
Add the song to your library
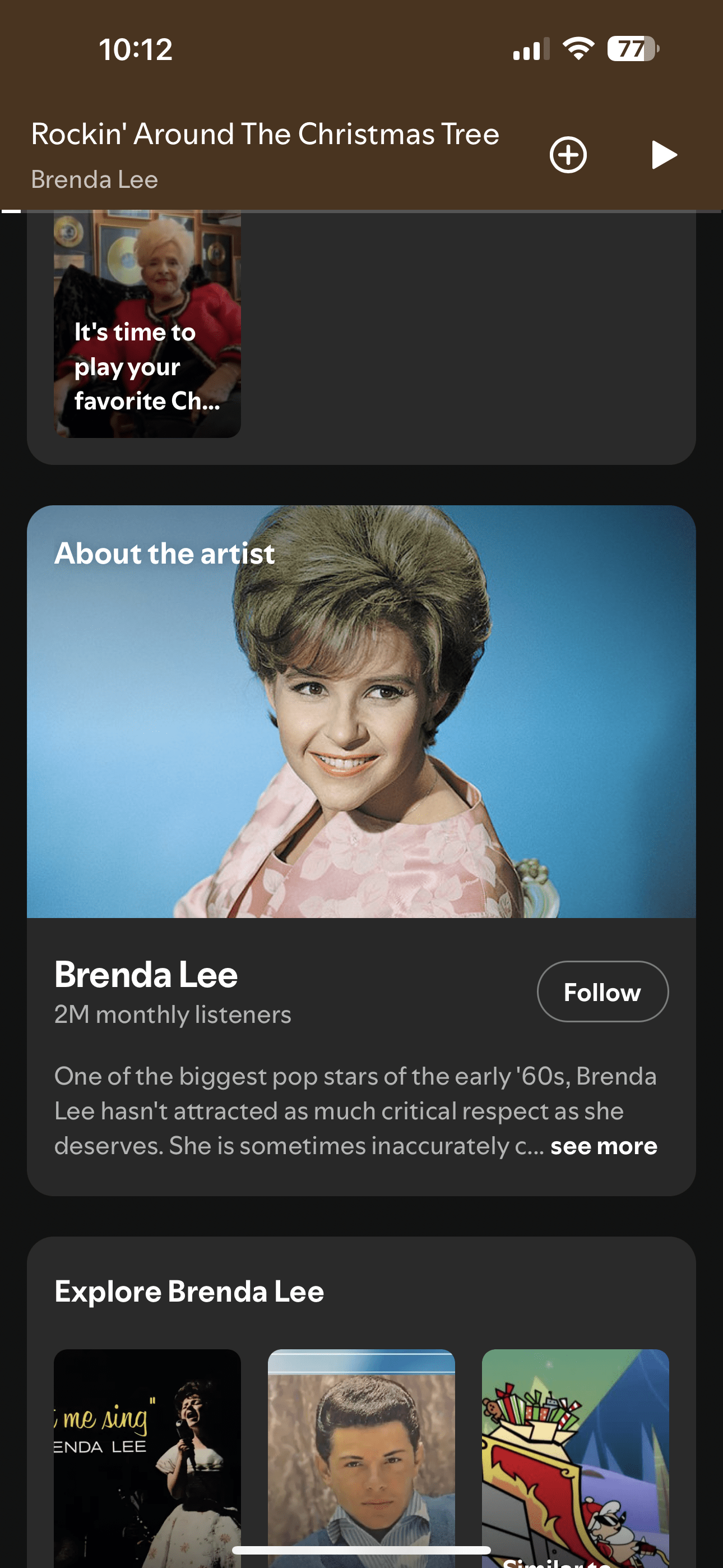point(568,155)
